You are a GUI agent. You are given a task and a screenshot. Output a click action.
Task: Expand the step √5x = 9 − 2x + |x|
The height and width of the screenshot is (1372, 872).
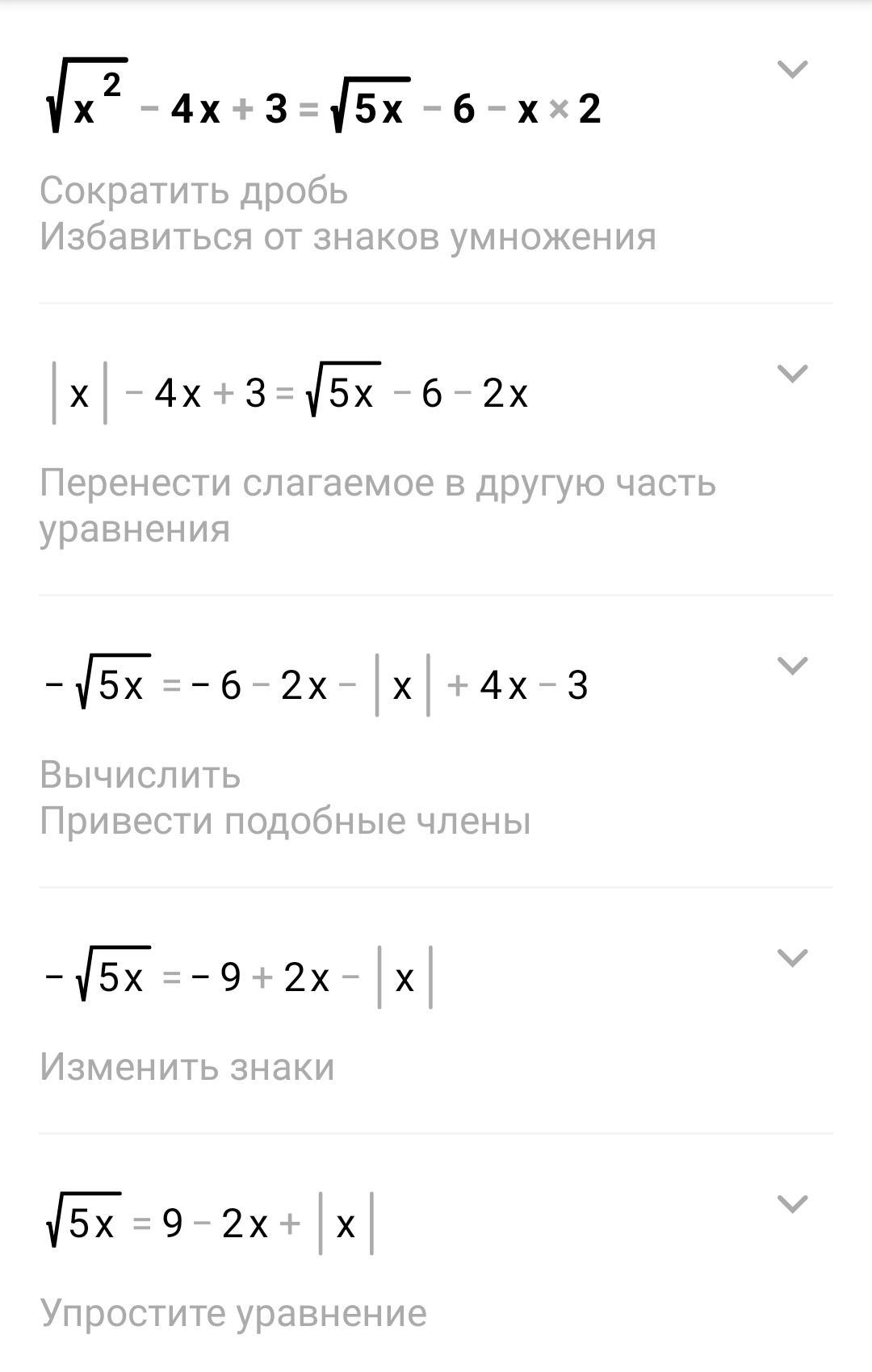791,1204
